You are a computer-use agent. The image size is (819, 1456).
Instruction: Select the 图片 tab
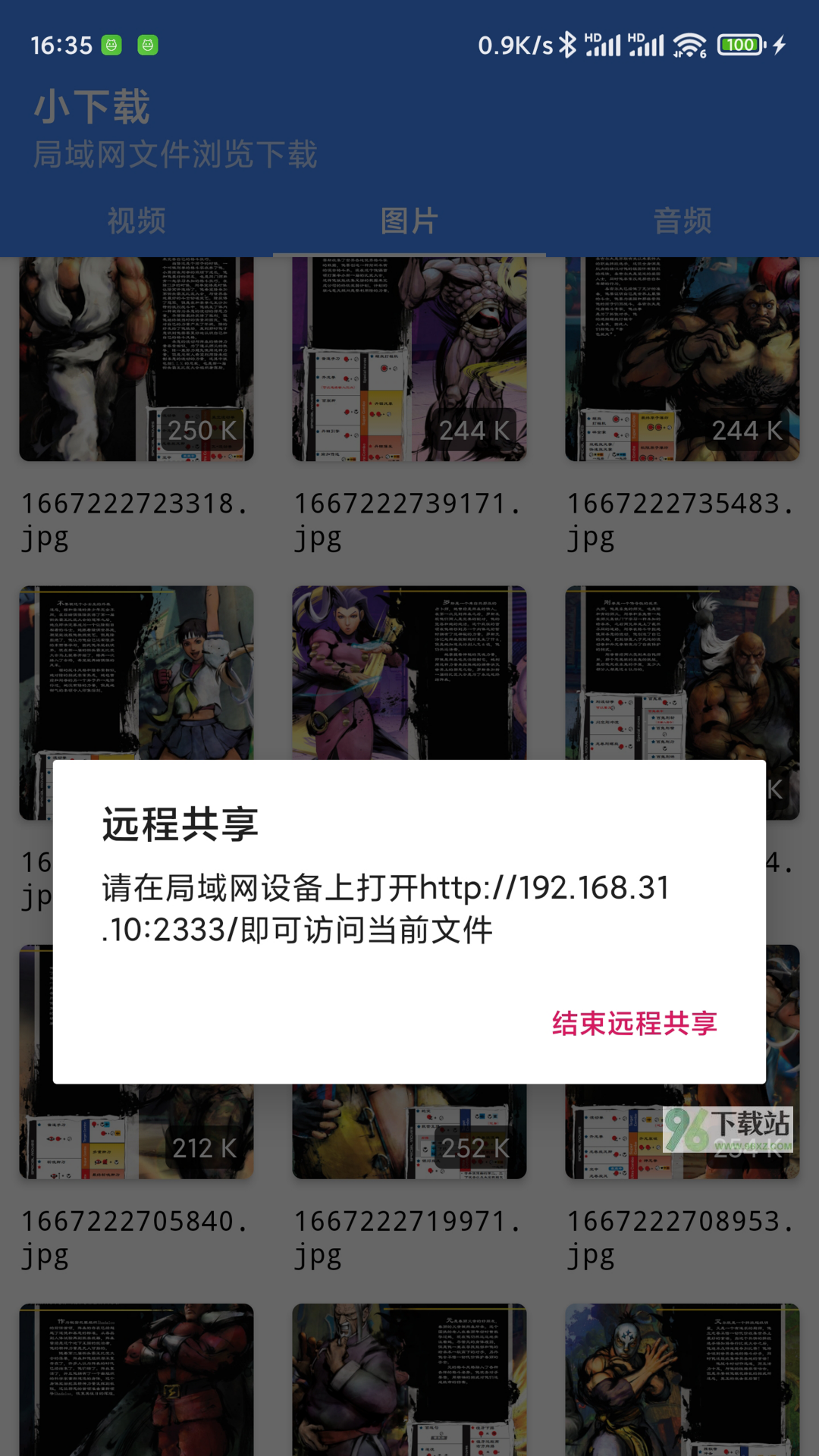409,221
